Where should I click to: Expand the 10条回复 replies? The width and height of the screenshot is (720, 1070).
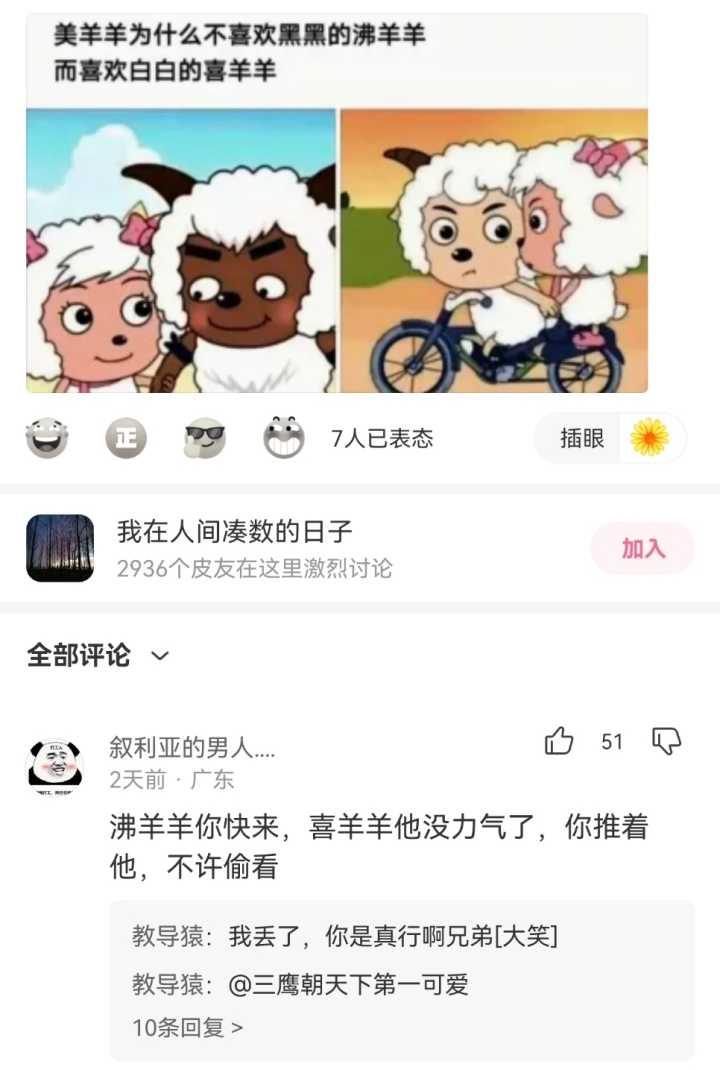(188, 1027)
